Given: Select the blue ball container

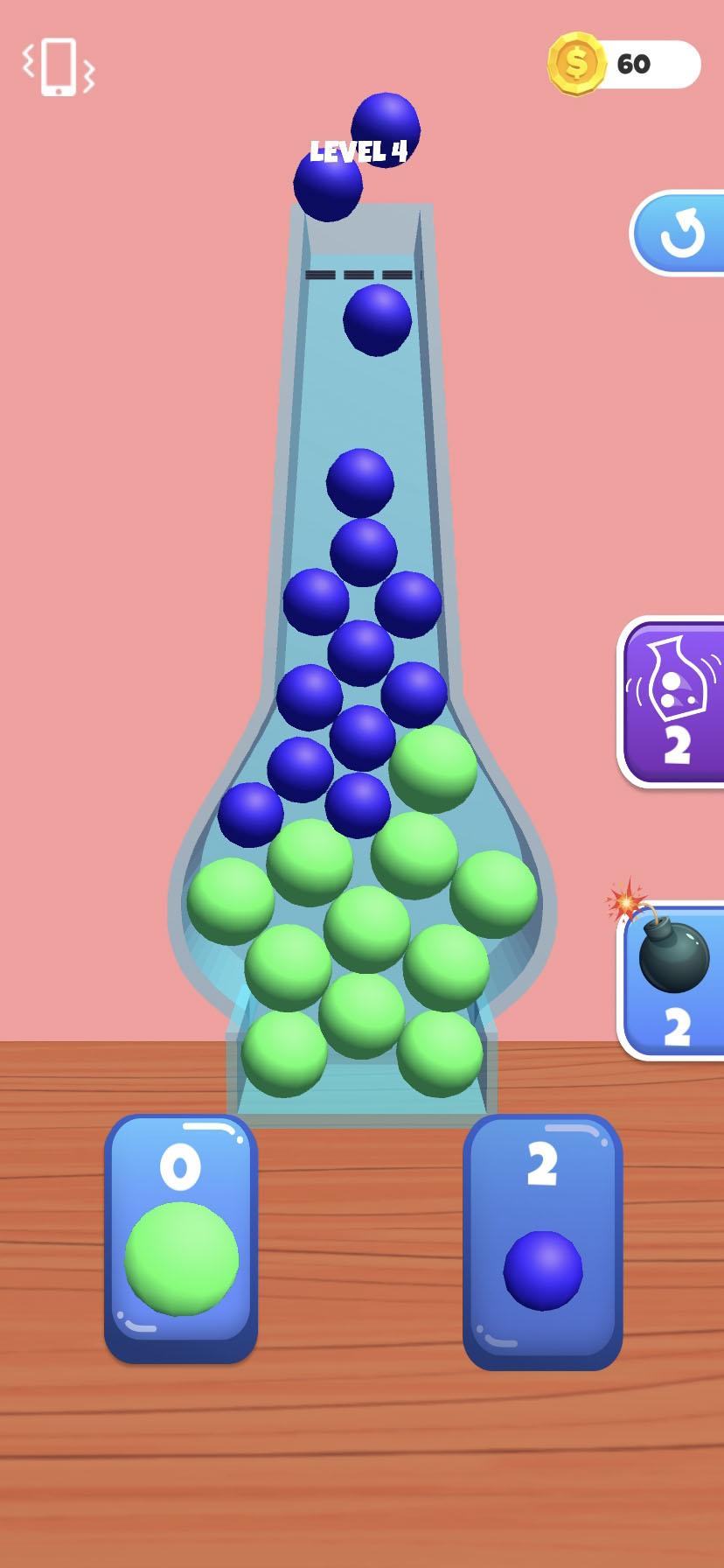Looking at the screenshot, I should click(x=543, y=1242).
